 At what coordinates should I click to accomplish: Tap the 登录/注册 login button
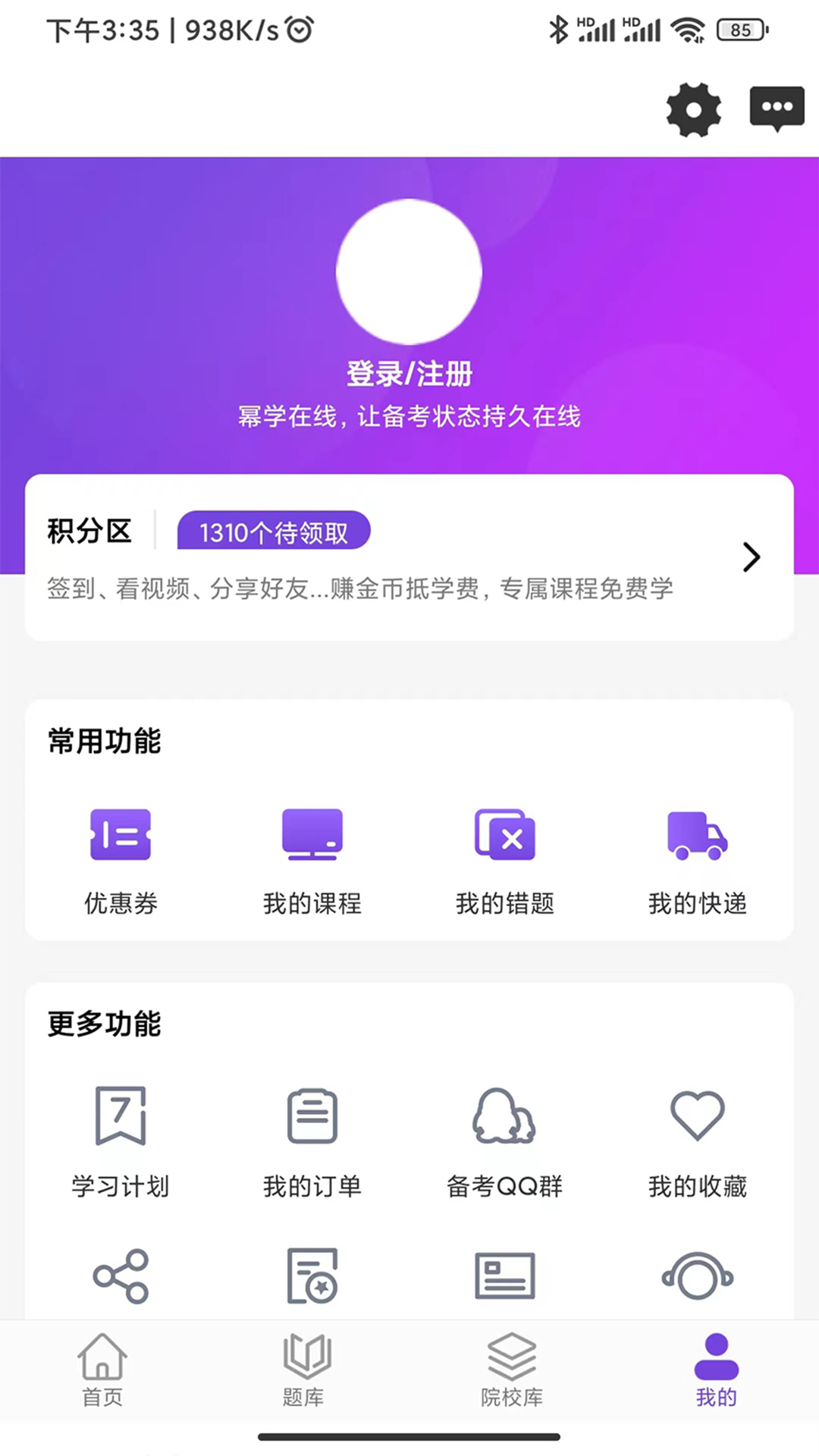pyautogui.click(x=409, y=372)
